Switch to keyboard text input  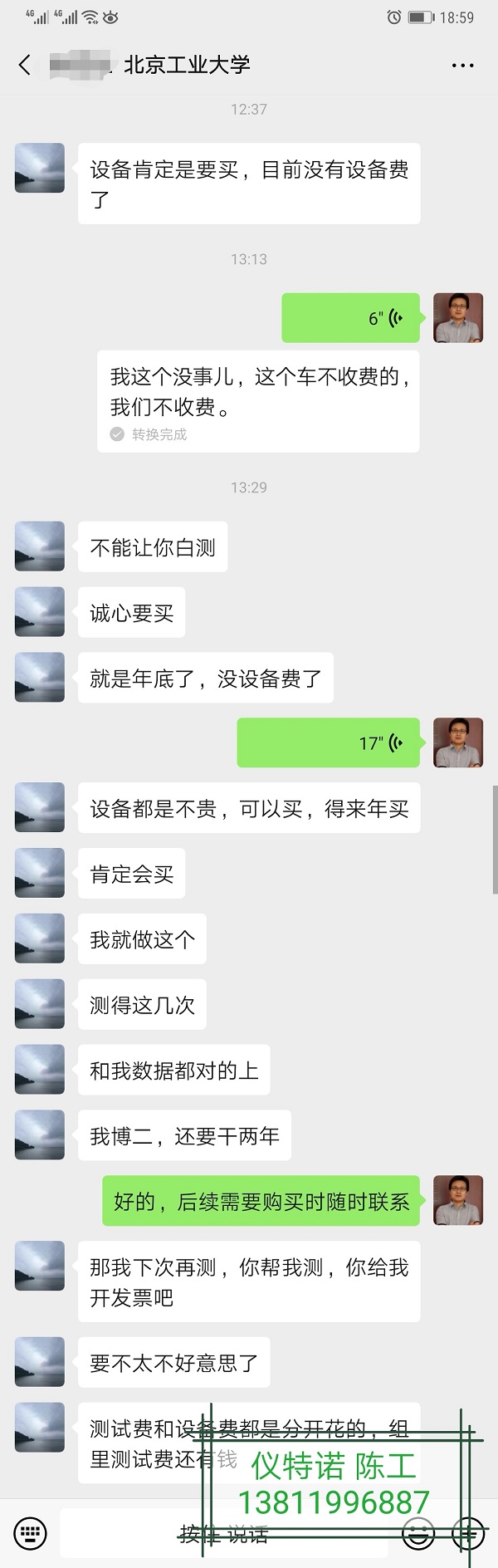pos(31,1533)
